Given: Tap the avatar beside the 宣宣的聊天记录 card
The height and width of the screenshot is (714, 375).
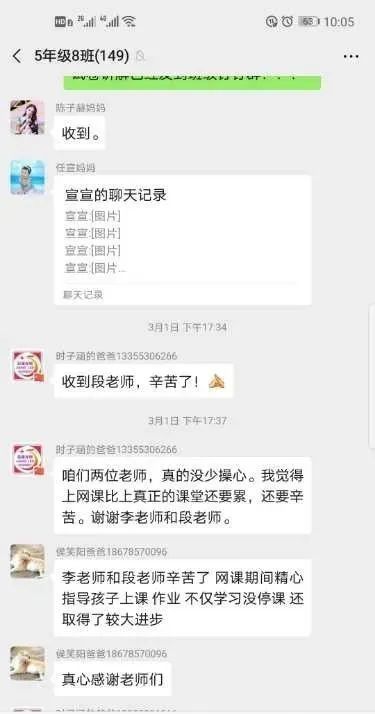Looking at the screenshot, I should 28,178.
